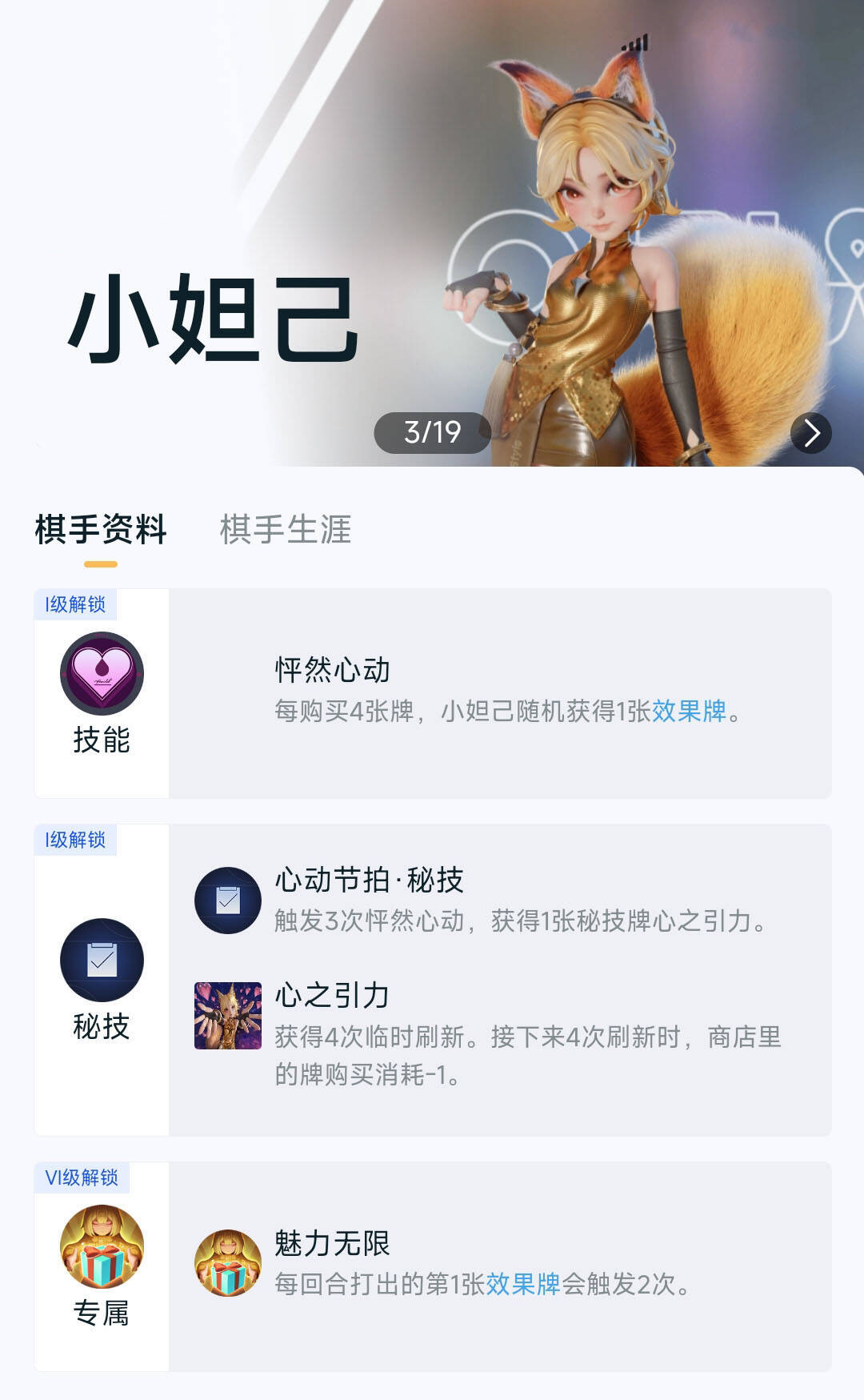Select the 棋手资料 tab
Viewport: 864px width, 1400px height.
pos(101,530)
